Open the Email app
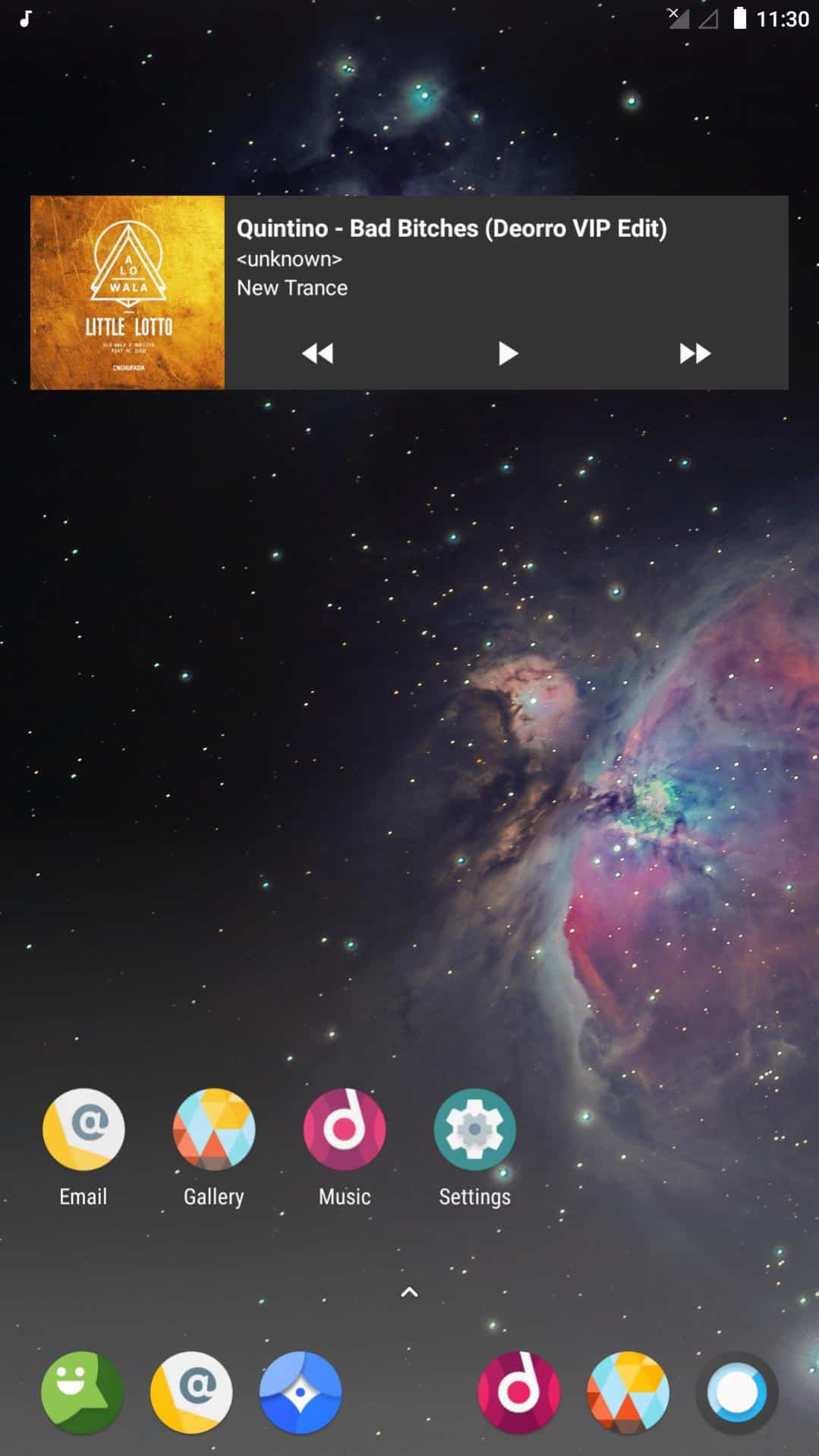 tap(83, 1148)
